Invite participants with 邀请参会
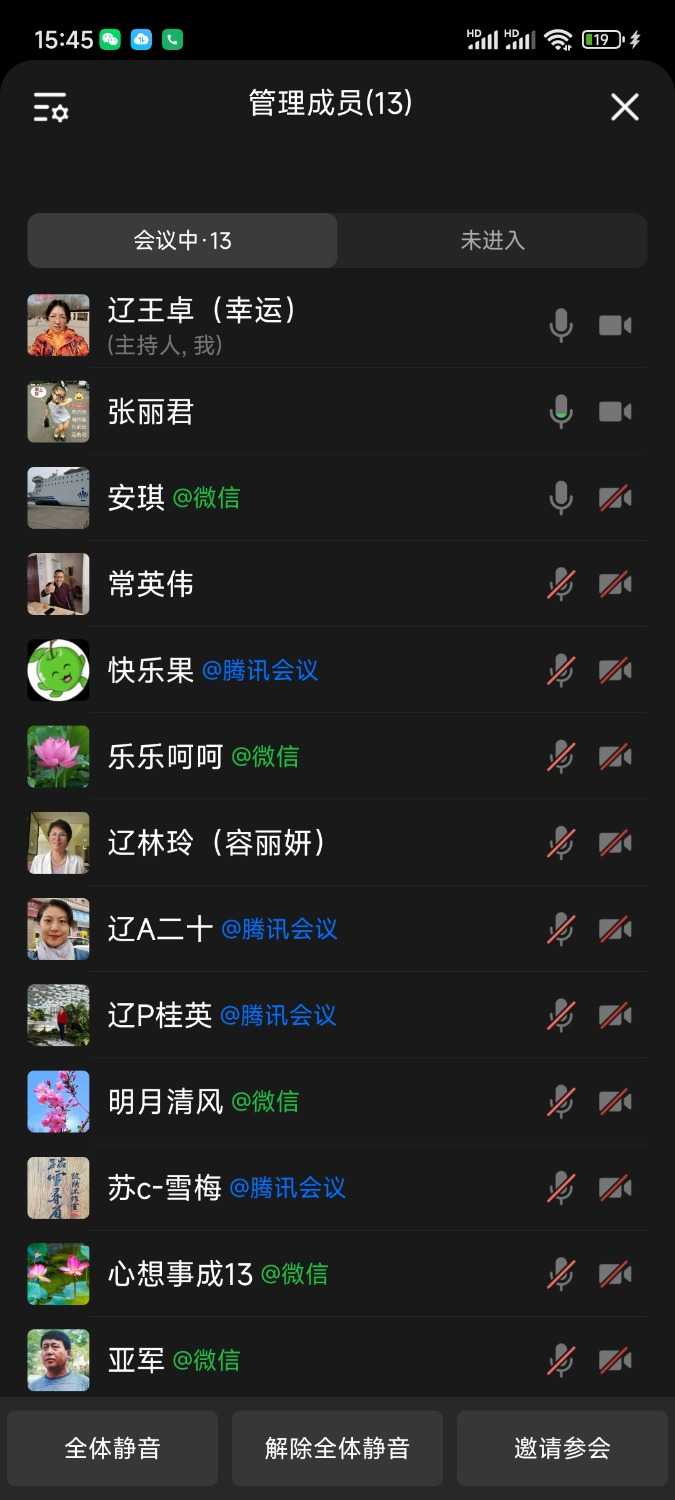Screen dimensions: 675x1500 coord(562,1448)
